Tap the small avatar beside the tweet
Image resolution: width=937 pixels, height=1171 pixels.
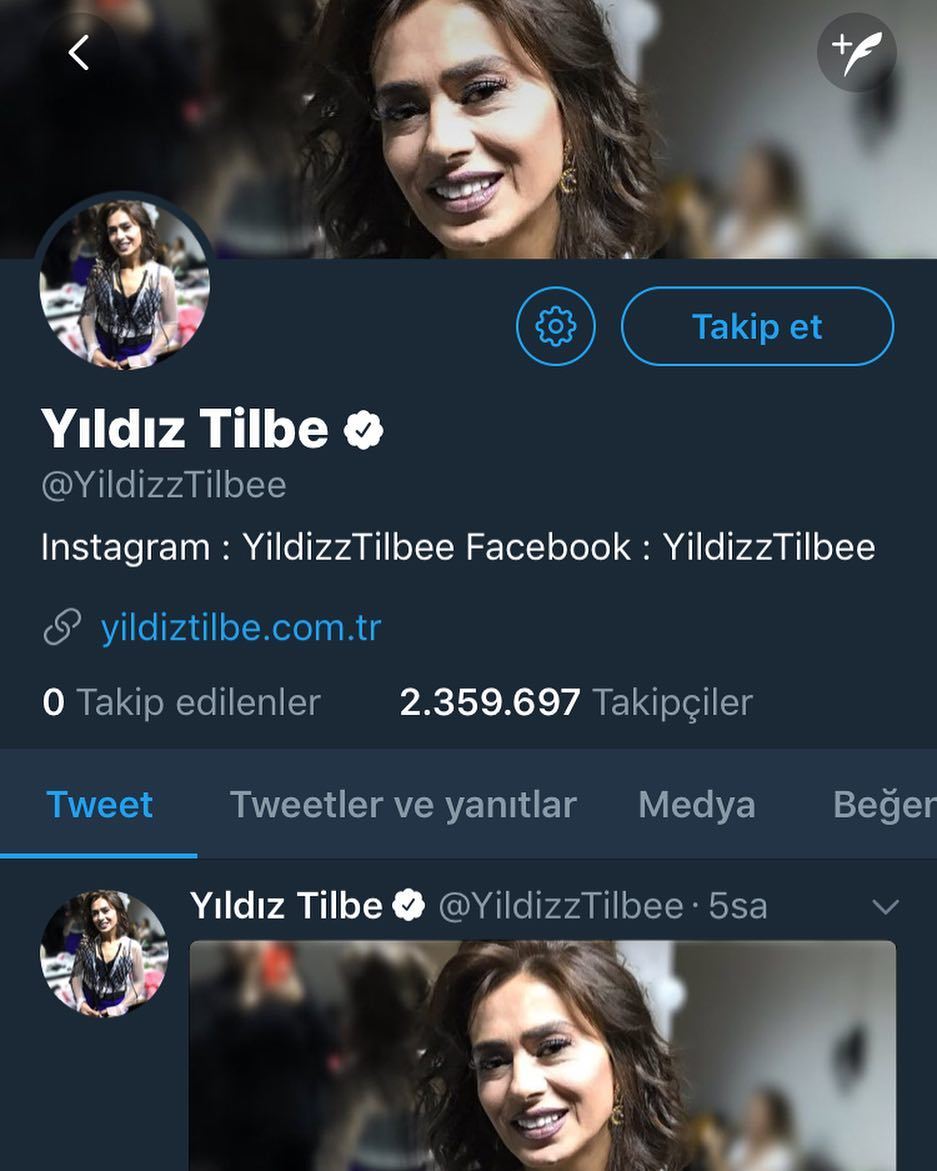(x=104, y=954)
